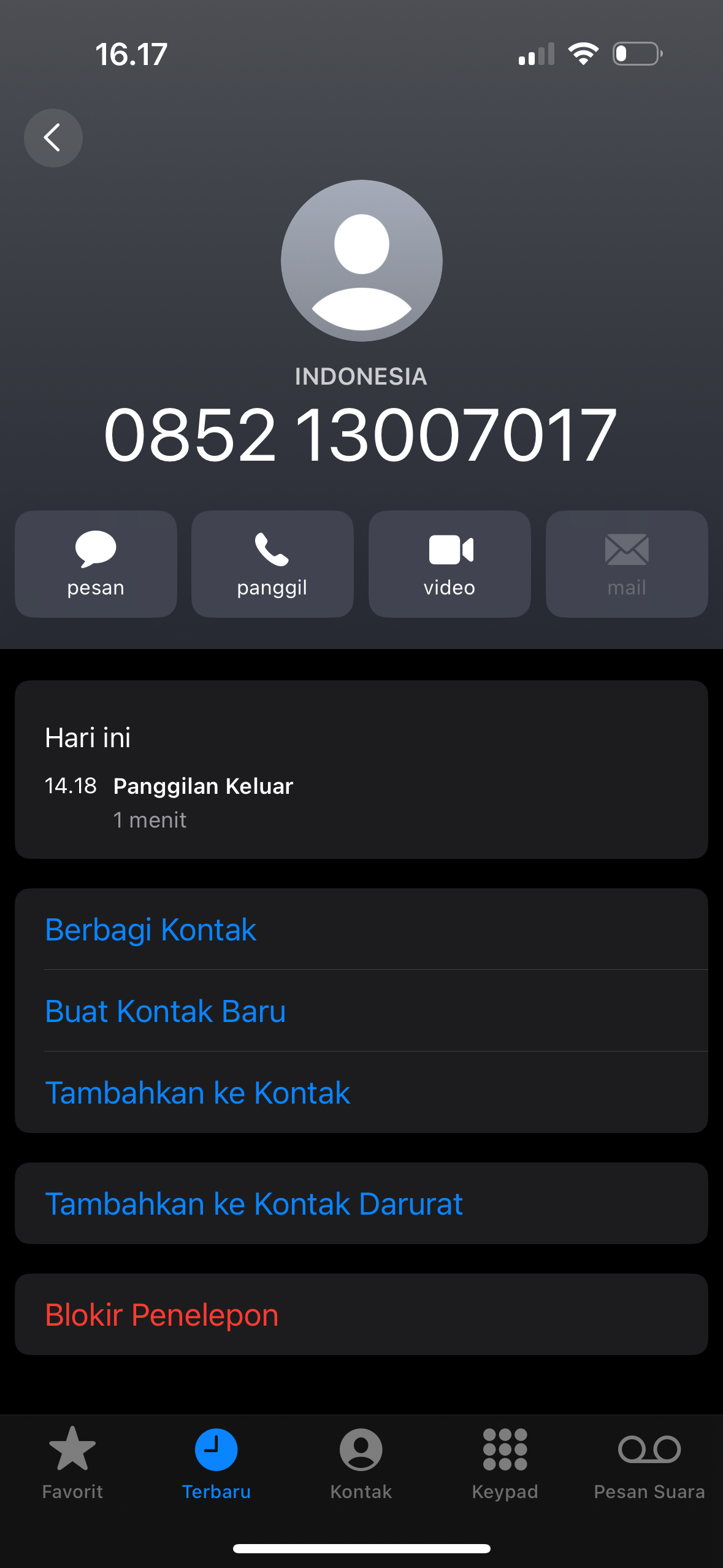Add number via Tambahkan ke Kontak Darurat
The image size is (723, 1568).
254,1204
